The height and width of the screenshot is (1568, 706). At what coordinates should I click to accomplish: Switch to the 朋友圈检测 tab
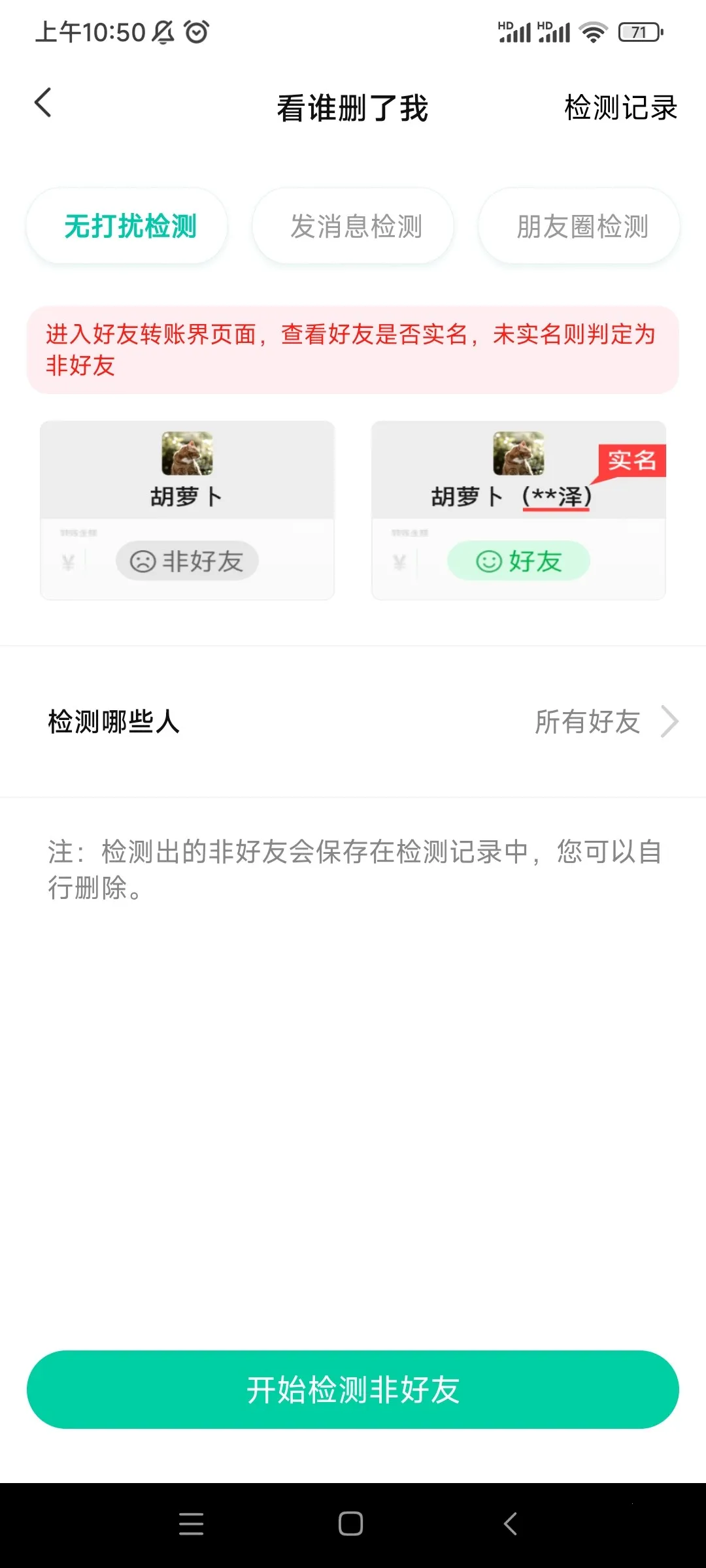pyautogui.click(x=579, y=225)
